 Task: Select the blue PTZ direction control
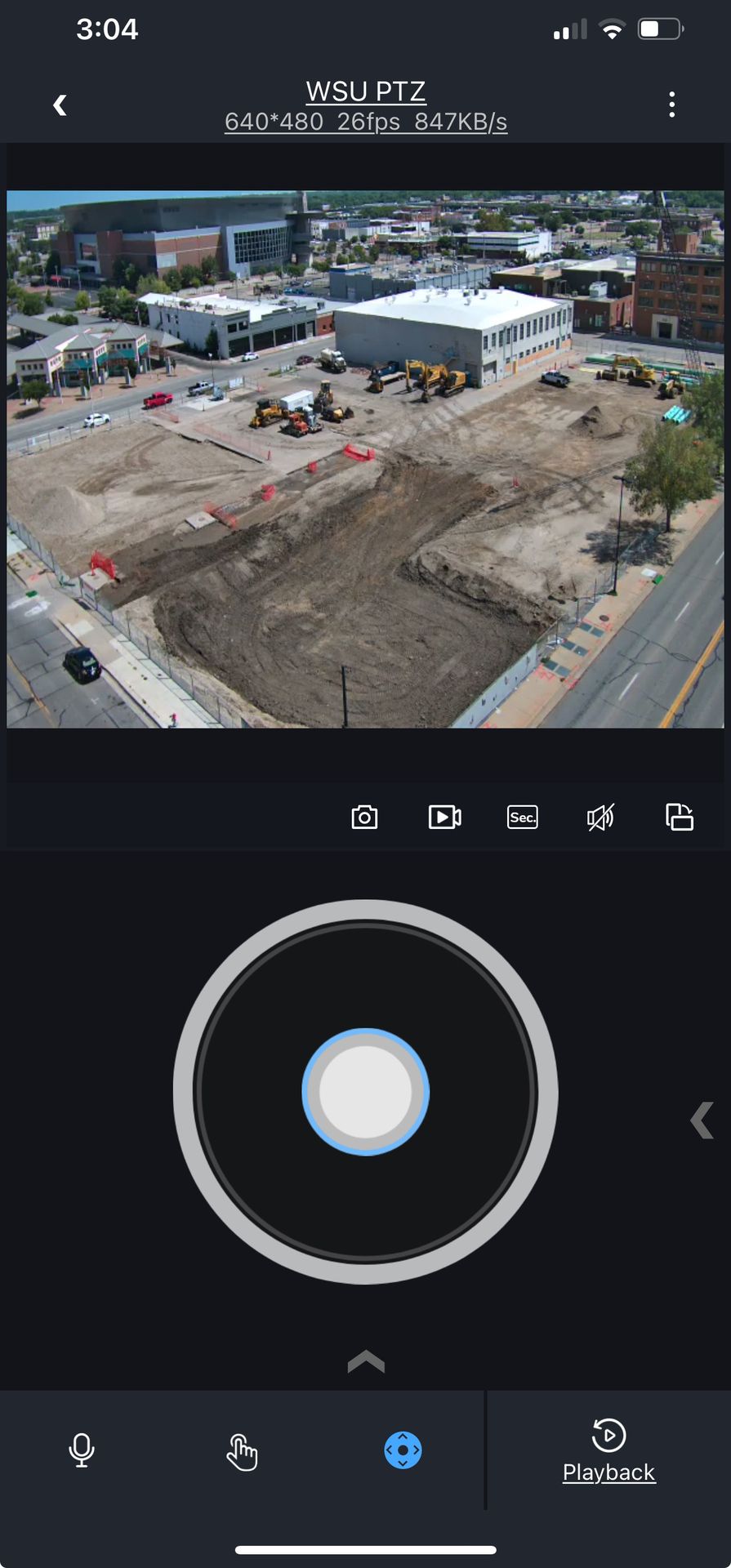pos(403,1451)
